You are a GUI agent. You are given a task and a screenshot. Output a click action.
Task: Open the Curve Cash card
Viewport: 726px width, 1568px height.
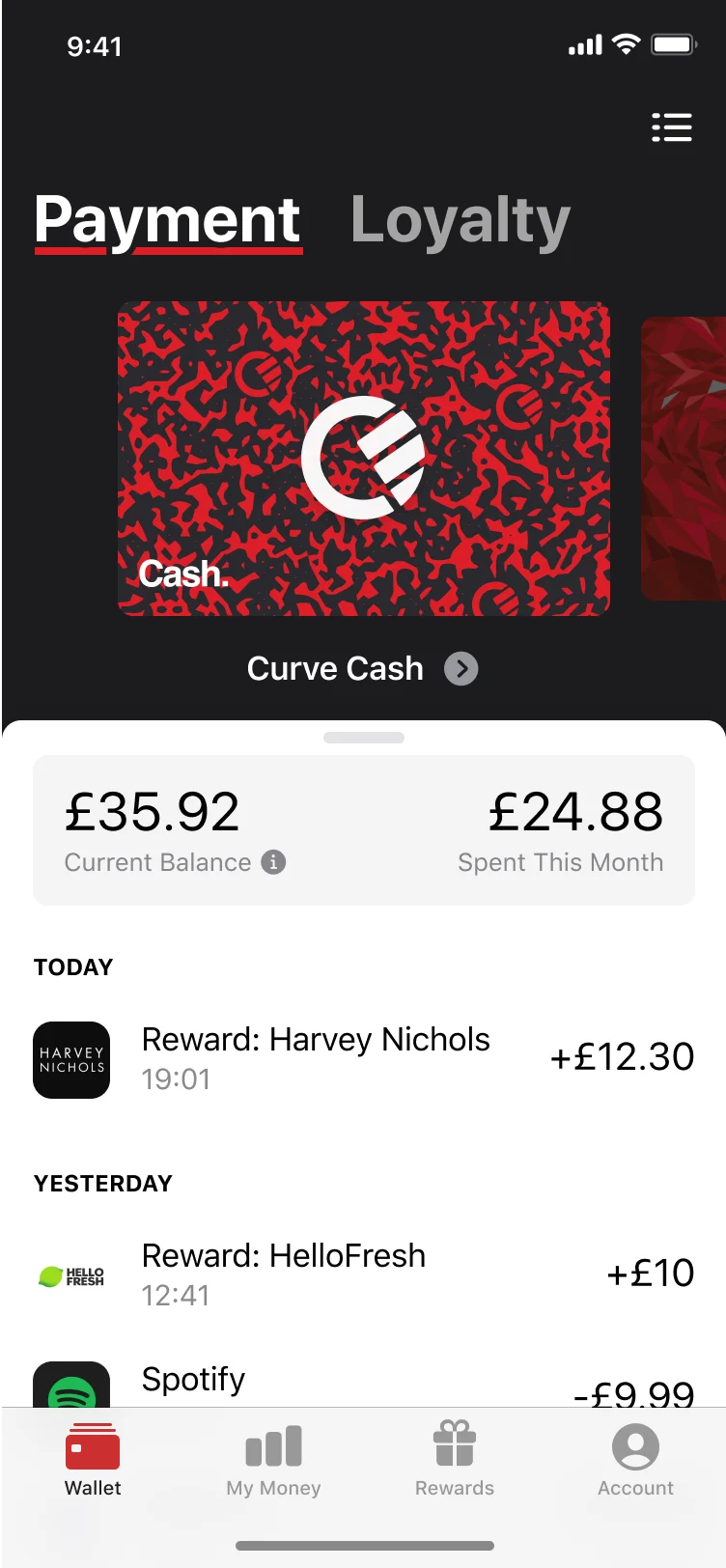(364, 459)
